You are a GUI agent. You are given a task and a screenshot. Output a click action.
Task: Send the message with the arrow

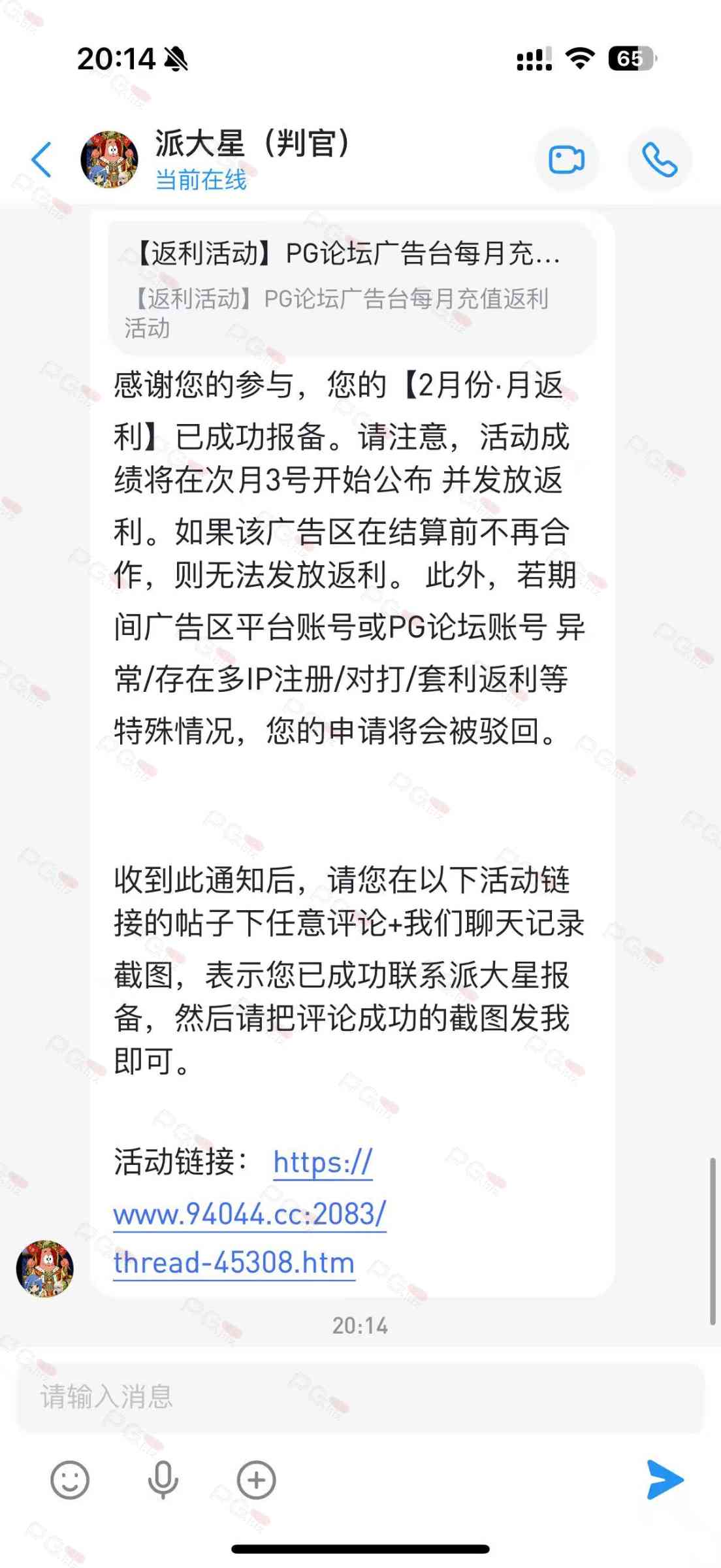pyautogui.click(x=664, y=1480)
